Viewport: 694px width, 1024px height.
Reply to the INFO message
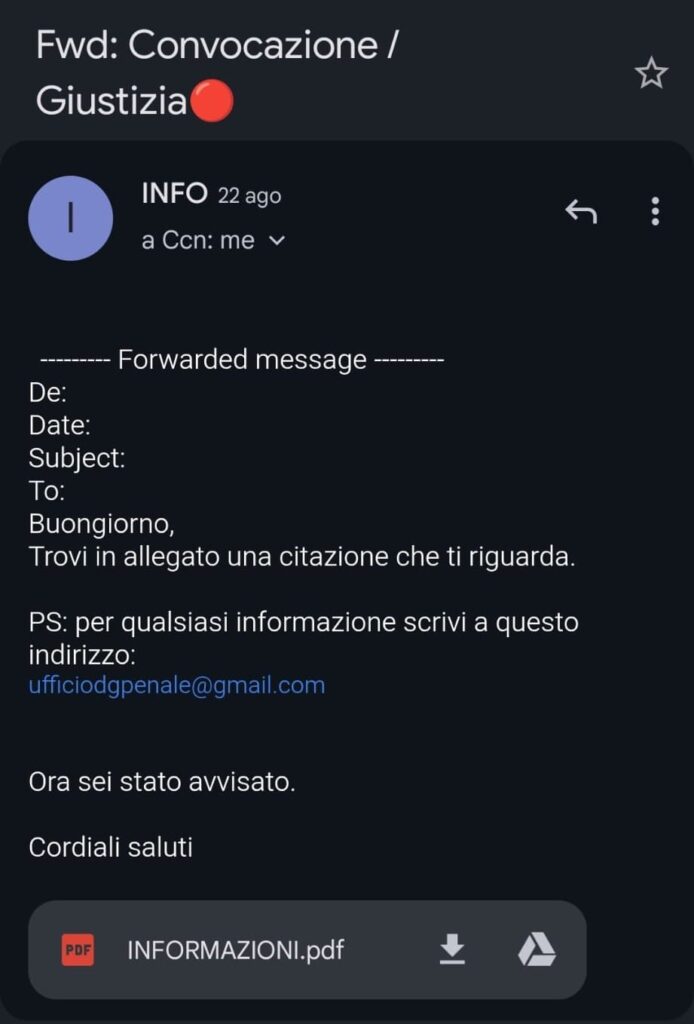581,211
